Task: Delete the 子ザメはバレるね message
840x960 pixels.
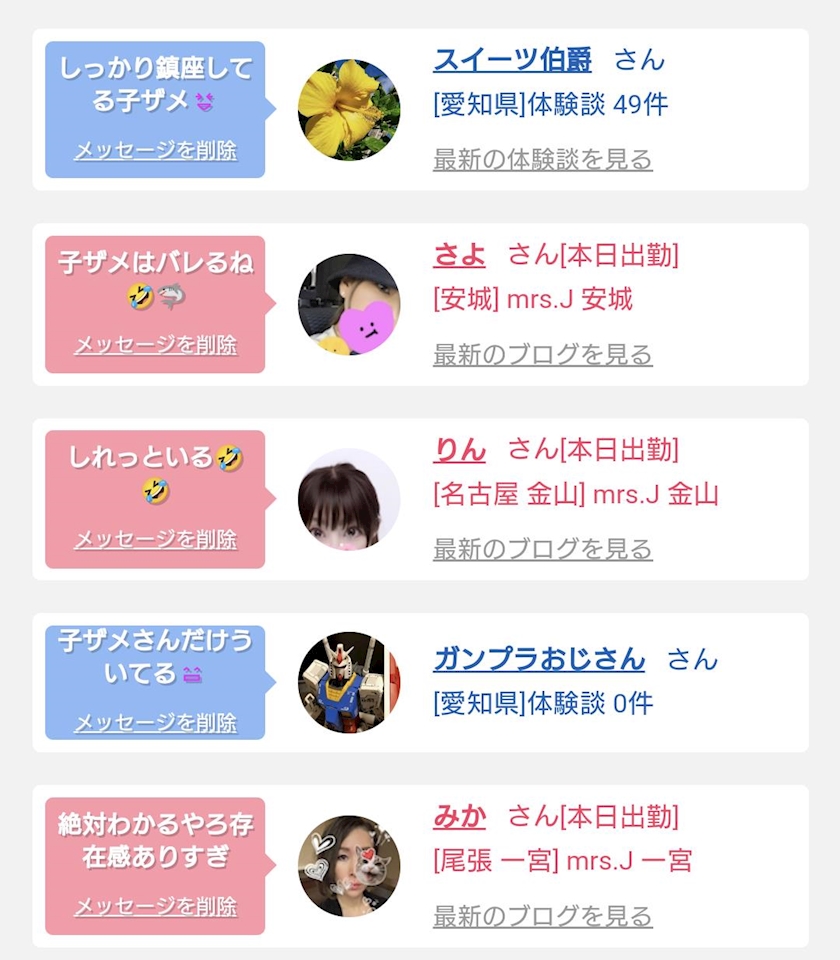Action: (x=156, y=345)
